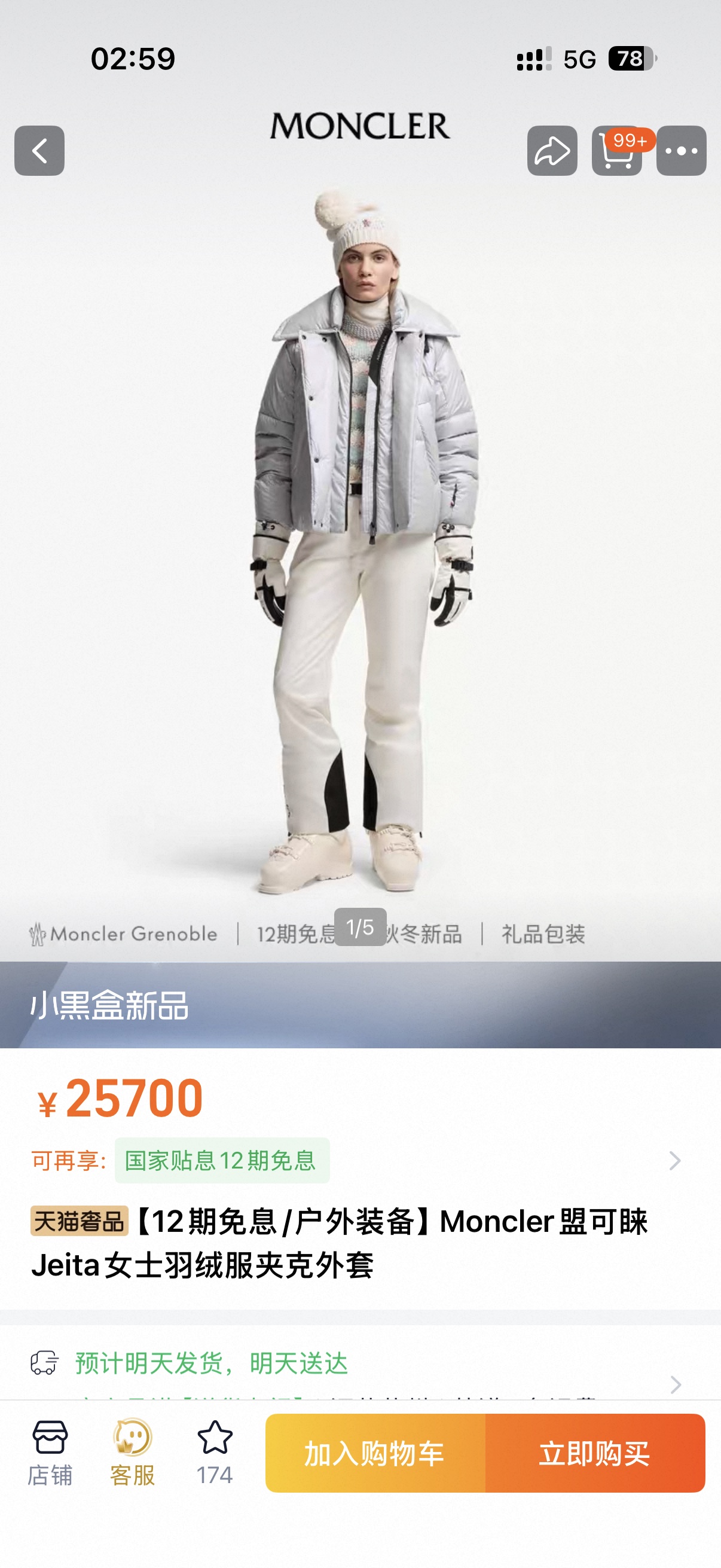The height and width of the screenshot is (1568, 721).
Task: Contact 客服 customer service
Action: click(x=132, y=1453)
